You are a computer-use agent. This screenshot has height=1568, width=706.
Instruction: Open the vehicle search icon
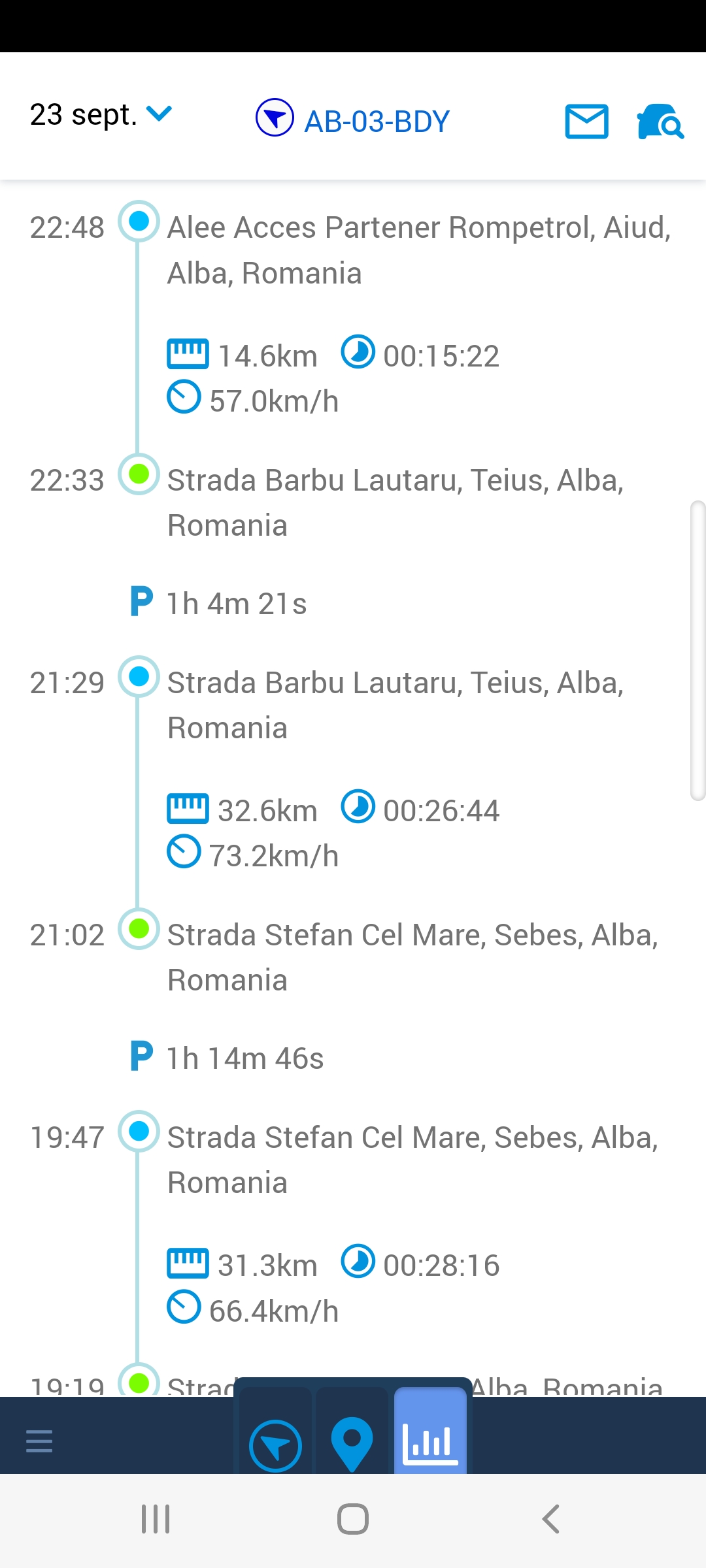point(660,122)
